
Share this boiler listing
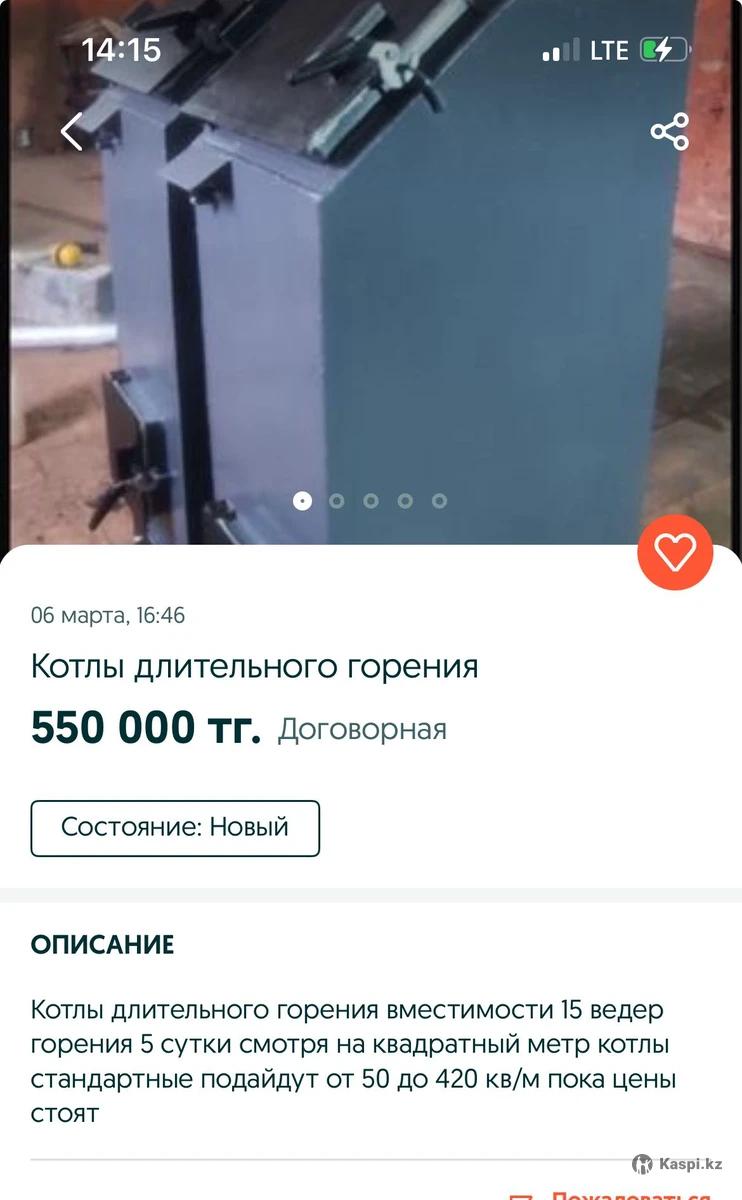pos(669,131)
